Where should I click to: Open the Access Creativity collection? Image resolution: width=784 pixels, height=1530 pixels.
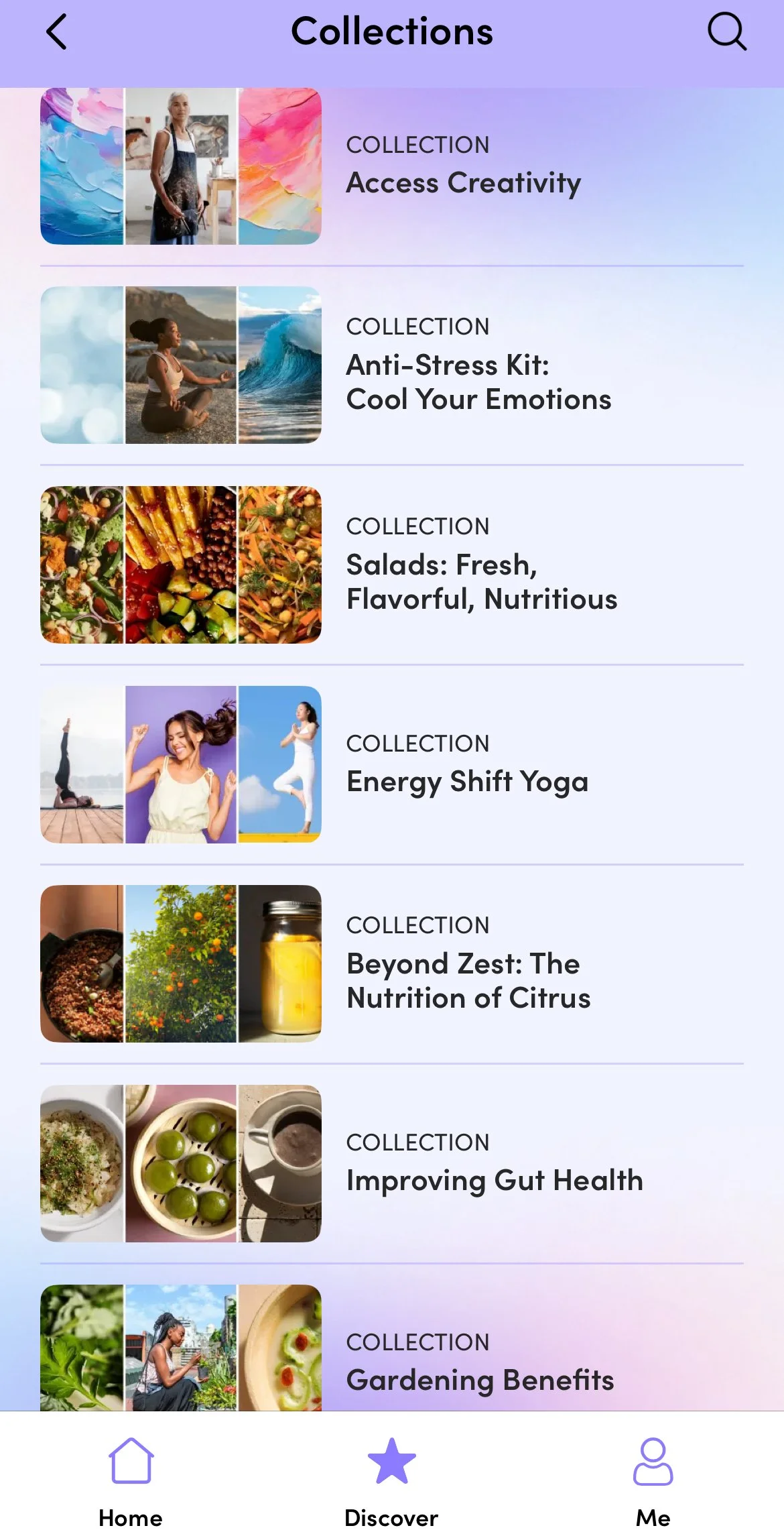click(463, 182)
